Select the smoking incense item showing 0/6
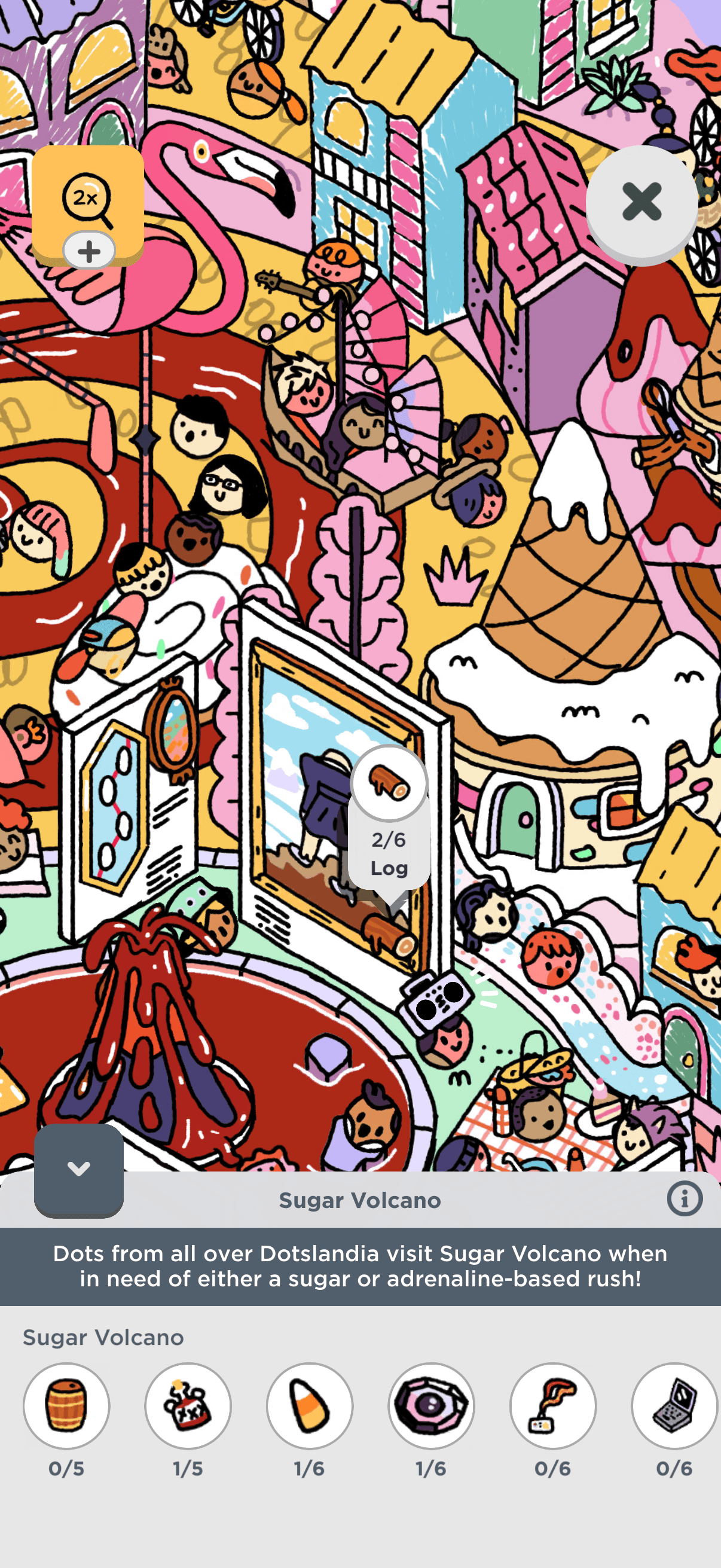The height and width of the screenshot is (1568, 721). click(552, 1405)
